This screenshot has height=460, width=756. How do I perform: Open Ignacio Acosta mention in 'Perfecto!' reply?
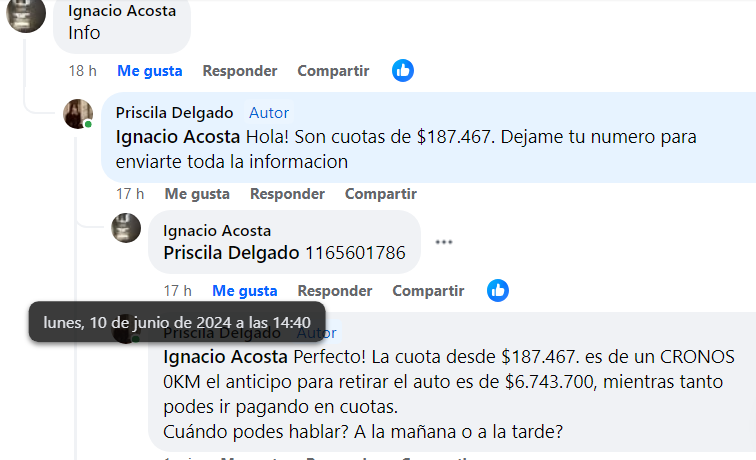[226, 357]
